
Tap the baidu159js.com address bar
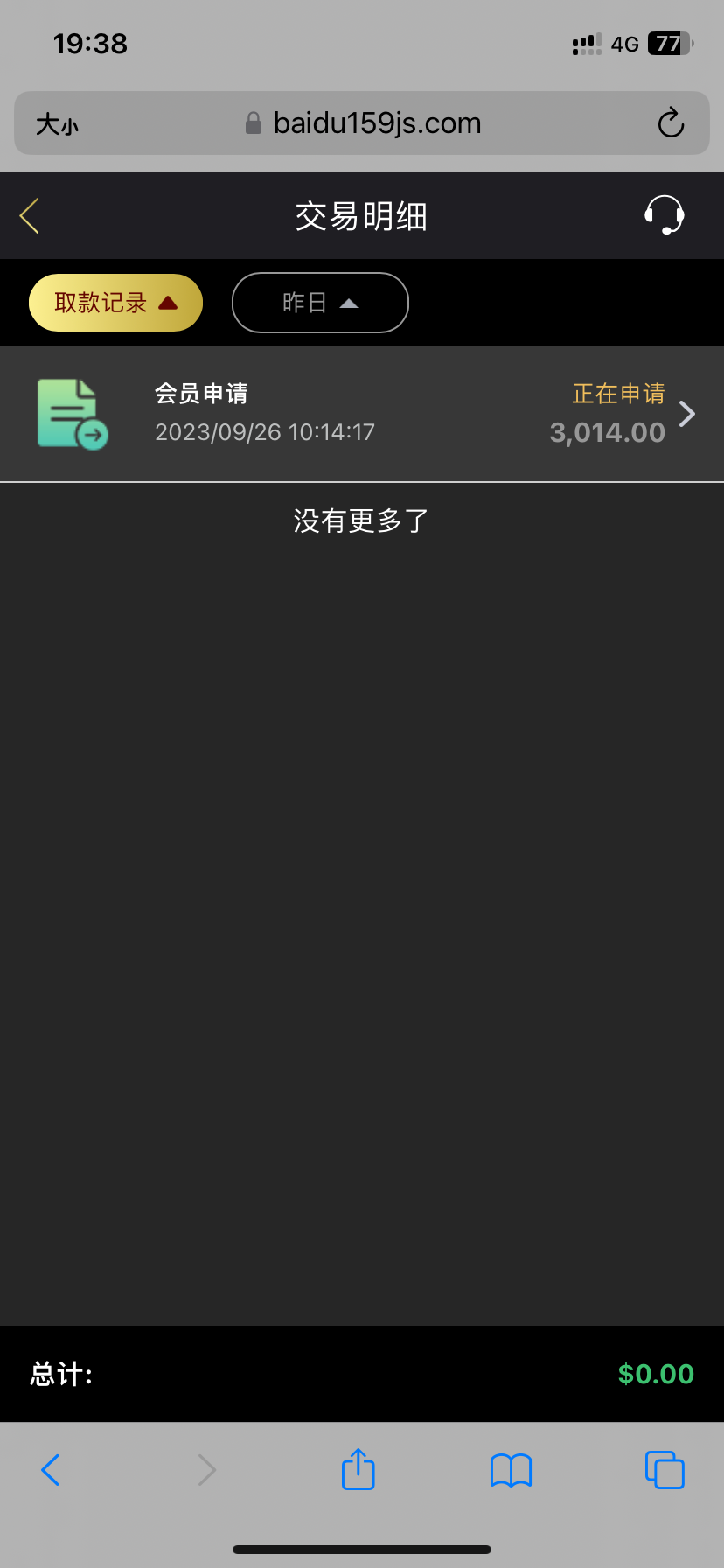point(376,123)
